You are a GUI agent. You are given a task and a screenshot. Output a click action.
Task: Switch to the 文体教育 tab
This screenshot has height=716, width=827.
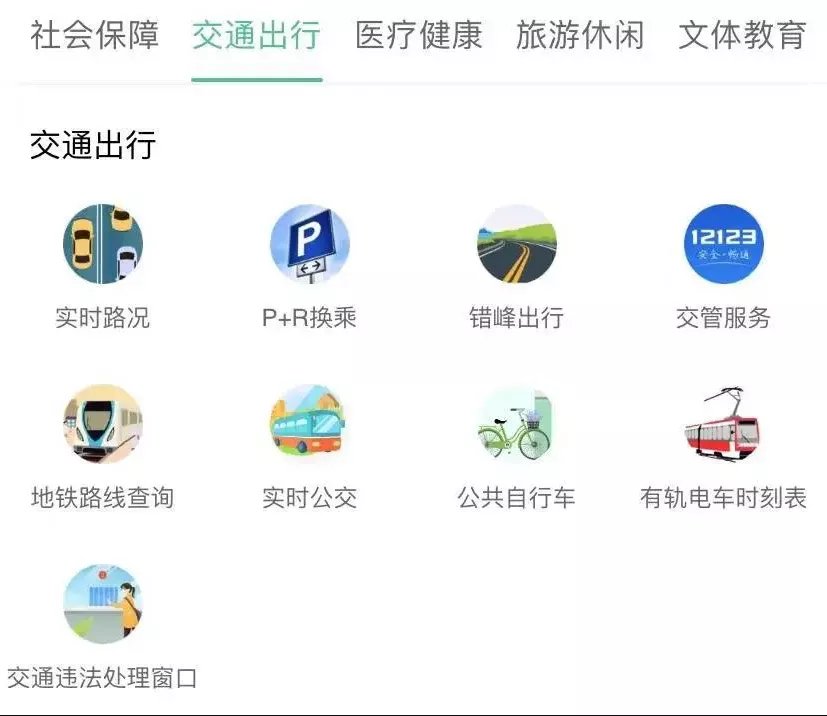[742, 36]
